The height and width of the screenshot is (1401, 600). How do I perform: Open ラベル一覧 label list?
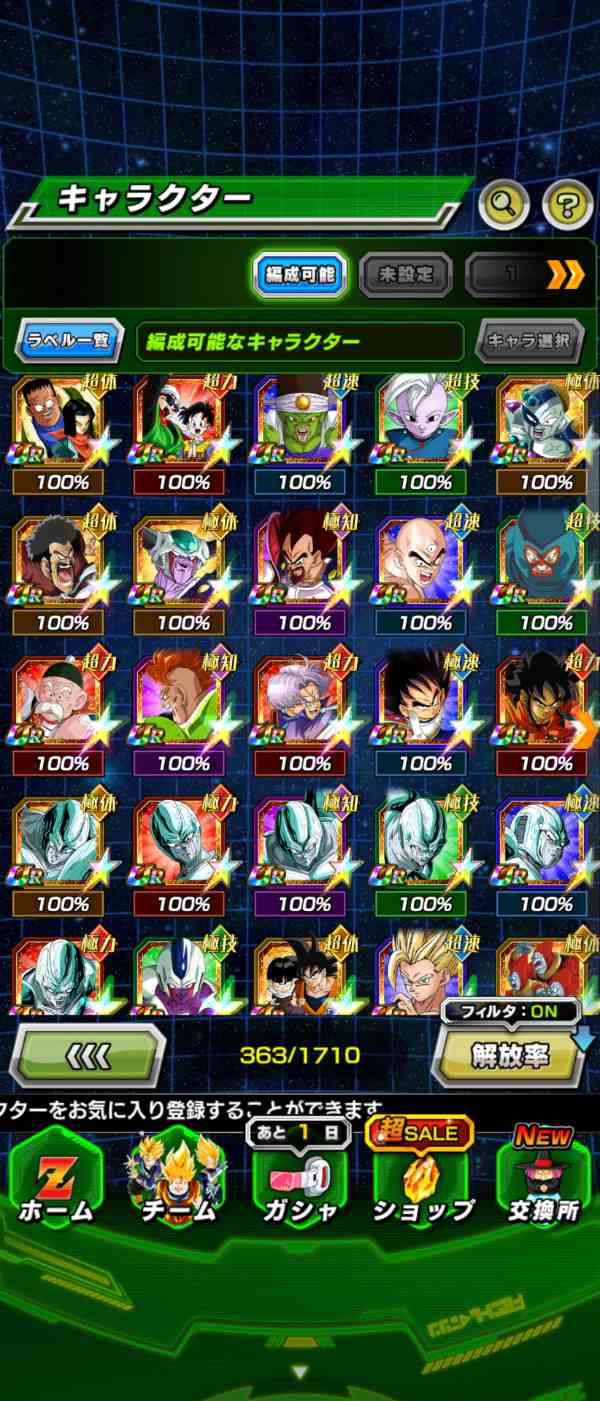pyautogui.click(x=68, y=341)
